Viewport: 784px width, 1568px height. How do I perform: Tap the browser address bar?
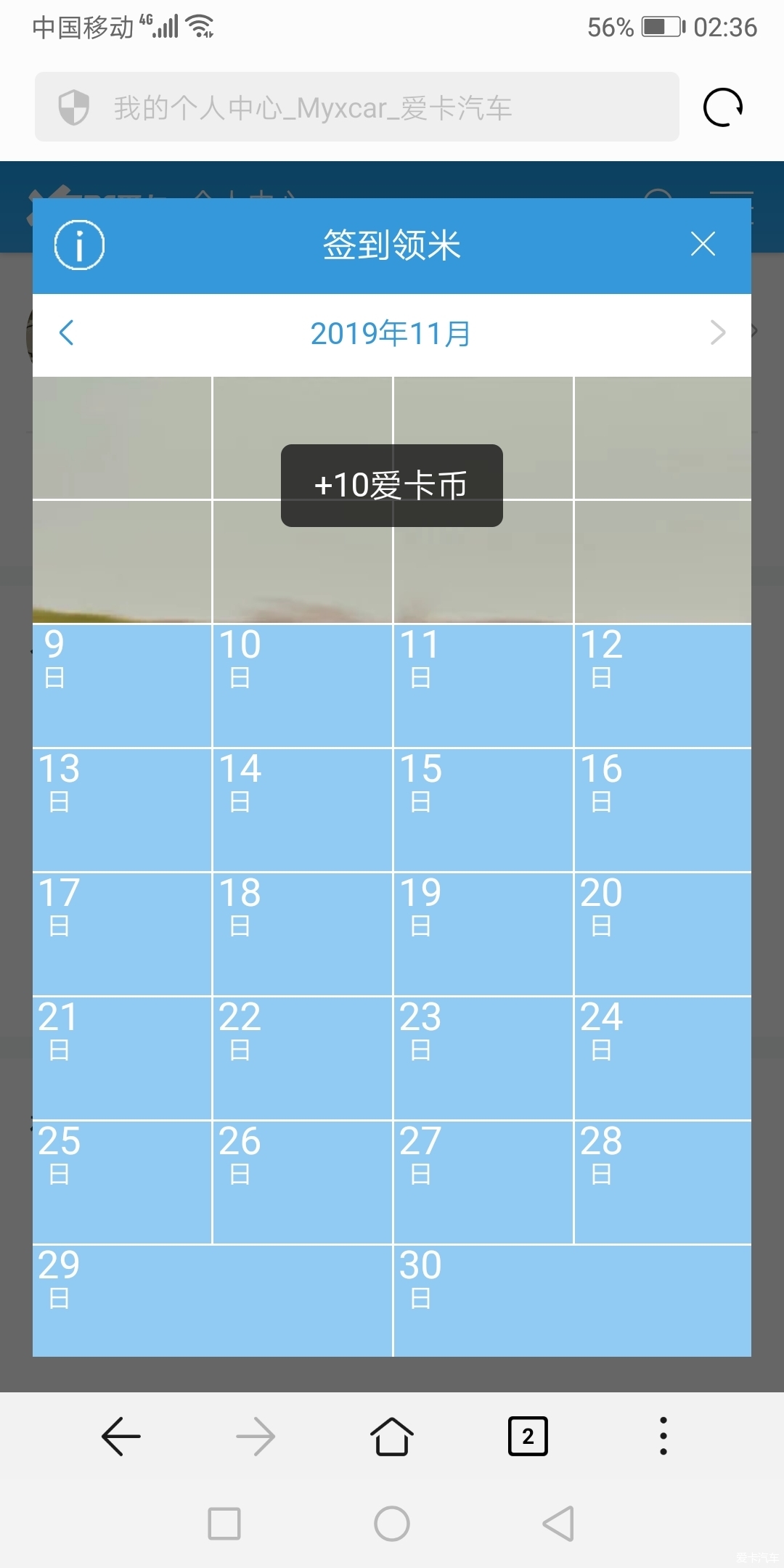(x=357, y=107)
